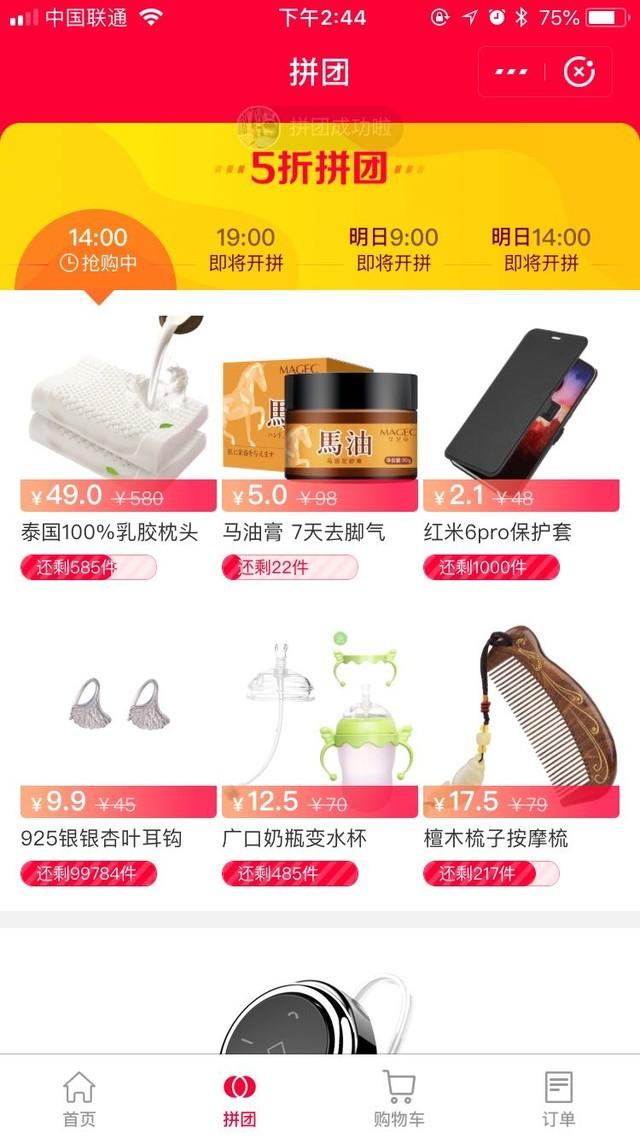Switch to the 订单 tab
Viewport: 640px width, 1138px height.
click(559, 1097)
